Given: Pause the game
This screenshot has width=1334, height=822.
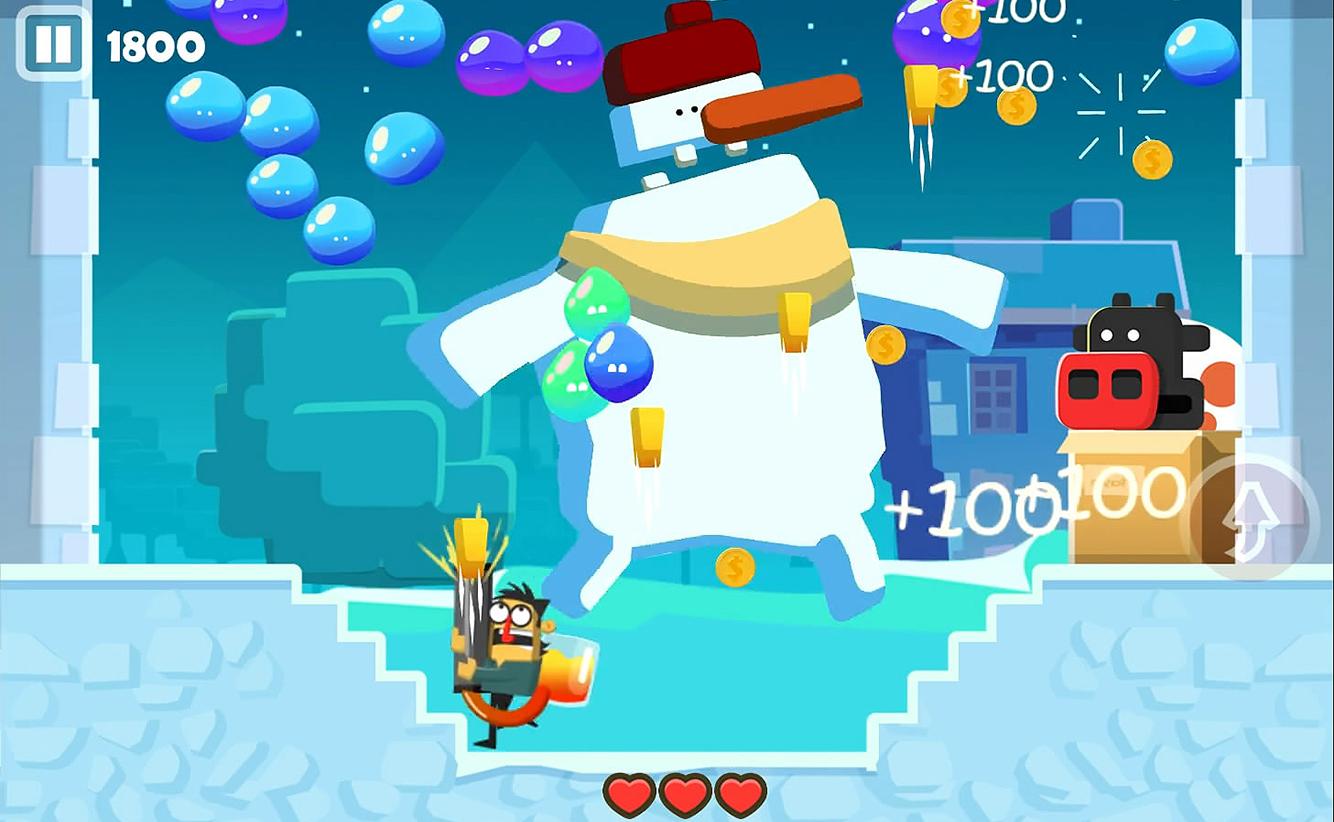Looking at the screenshot, I should (52, 44).
